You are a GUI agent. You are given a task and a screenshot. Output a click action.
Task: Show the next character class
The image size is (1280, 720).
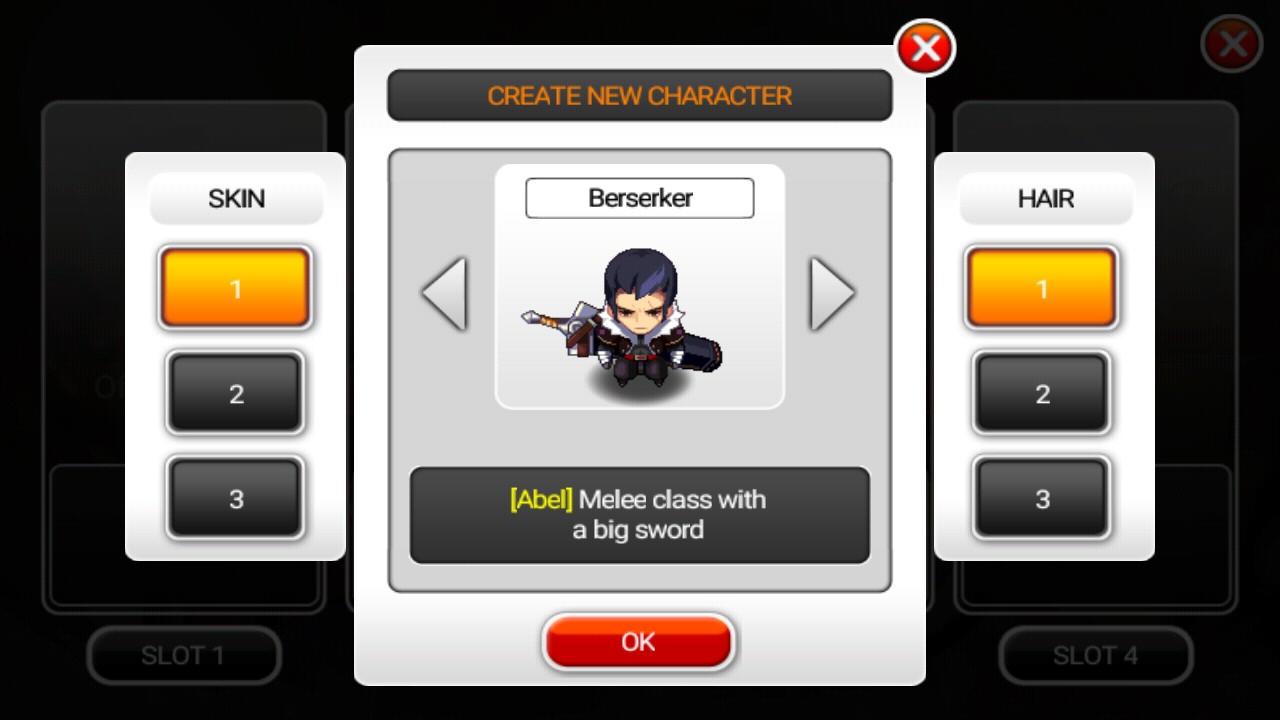coord(832,293)
